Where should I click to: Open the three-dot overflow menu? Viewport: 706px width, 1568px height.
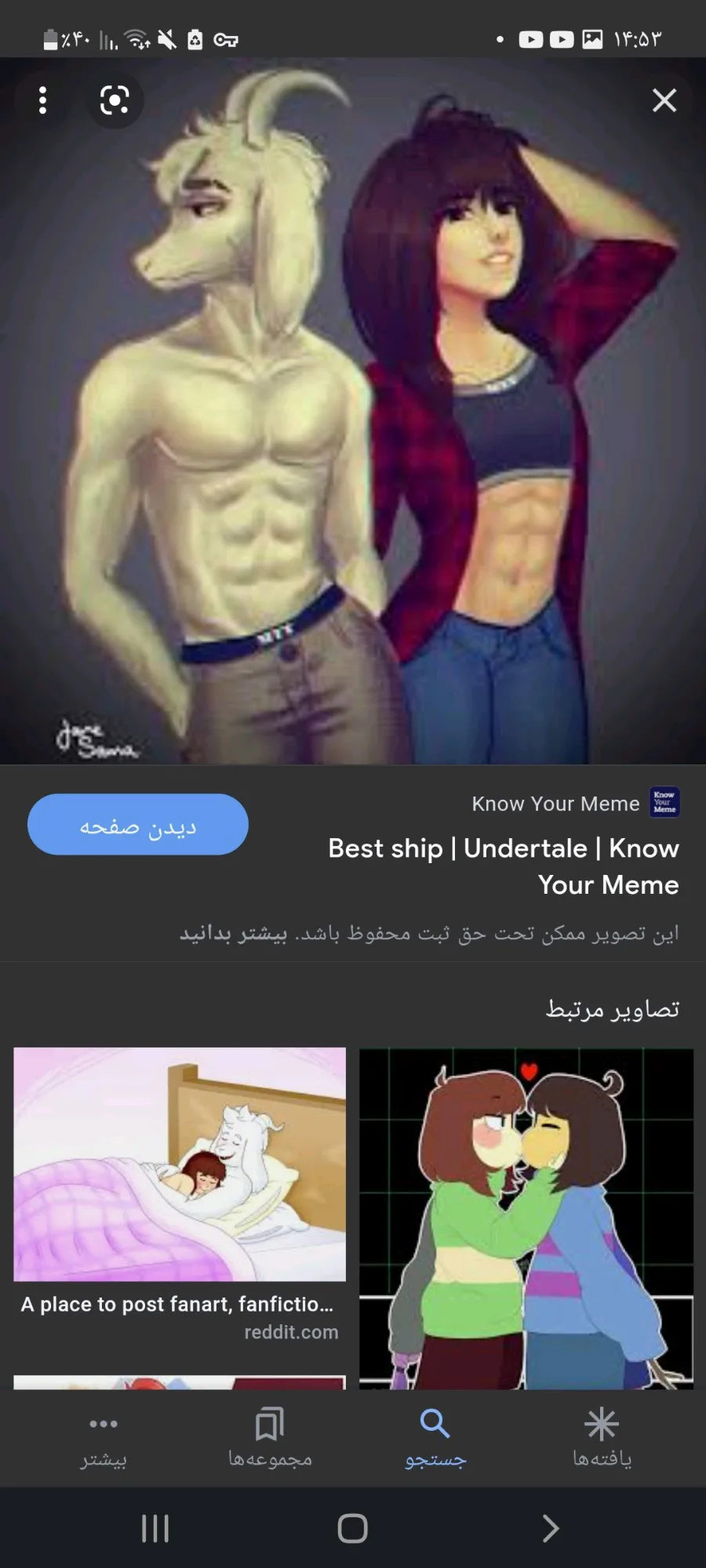coord(42,100)
